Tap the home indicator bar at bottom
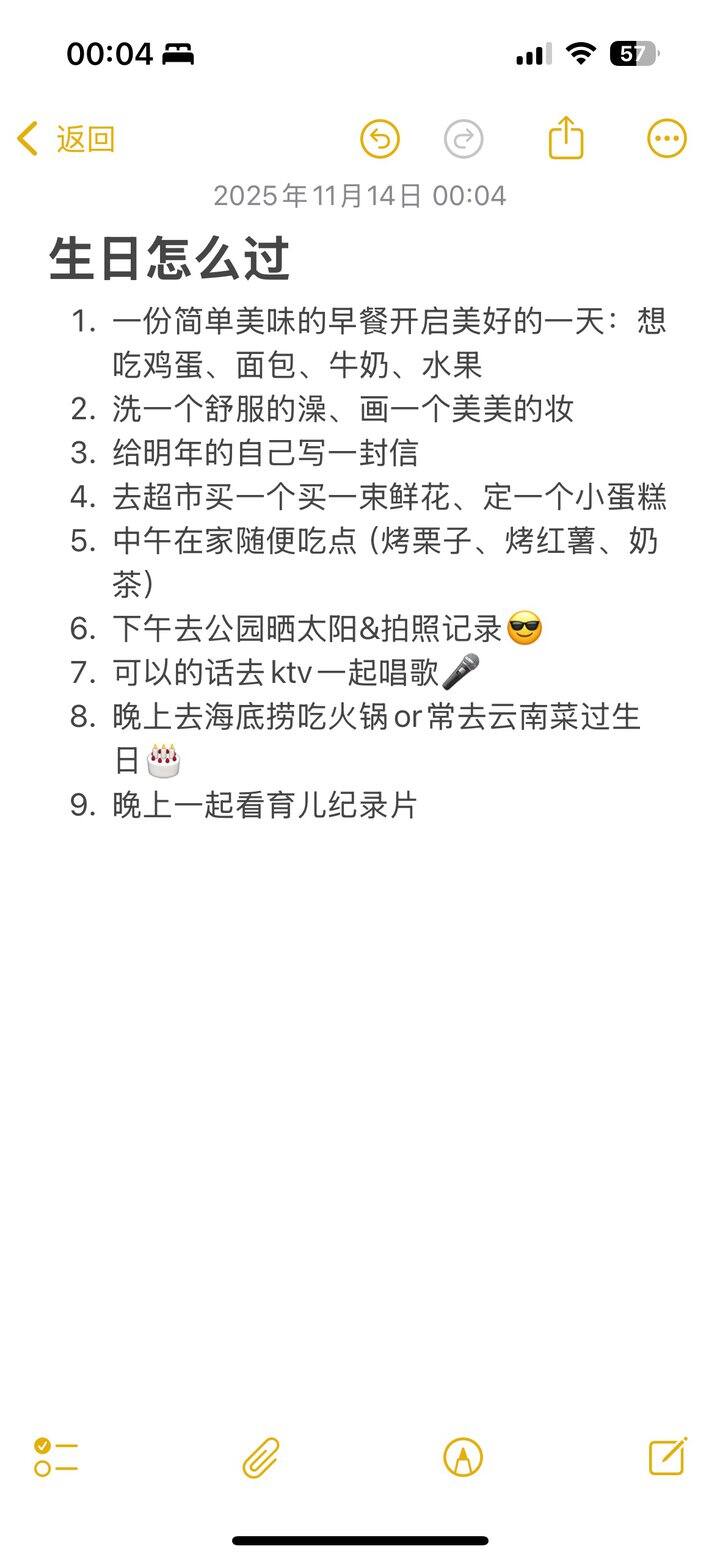This screenshot has height=1560, width=720. pyautogui.click(x=360, y=1541)
